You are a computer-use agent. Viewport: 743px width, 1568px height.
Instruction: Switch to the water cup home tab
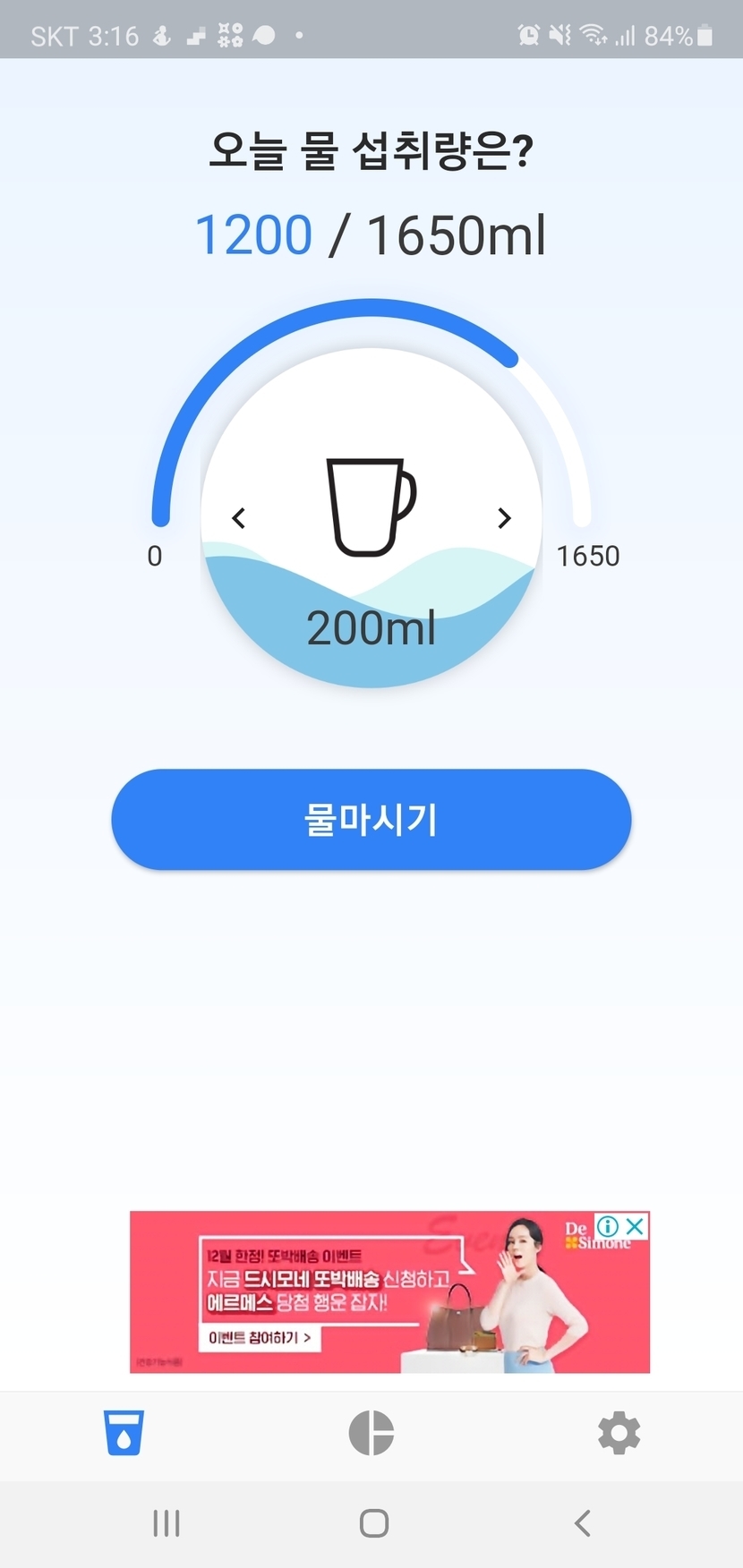[x=124, y=1433]
